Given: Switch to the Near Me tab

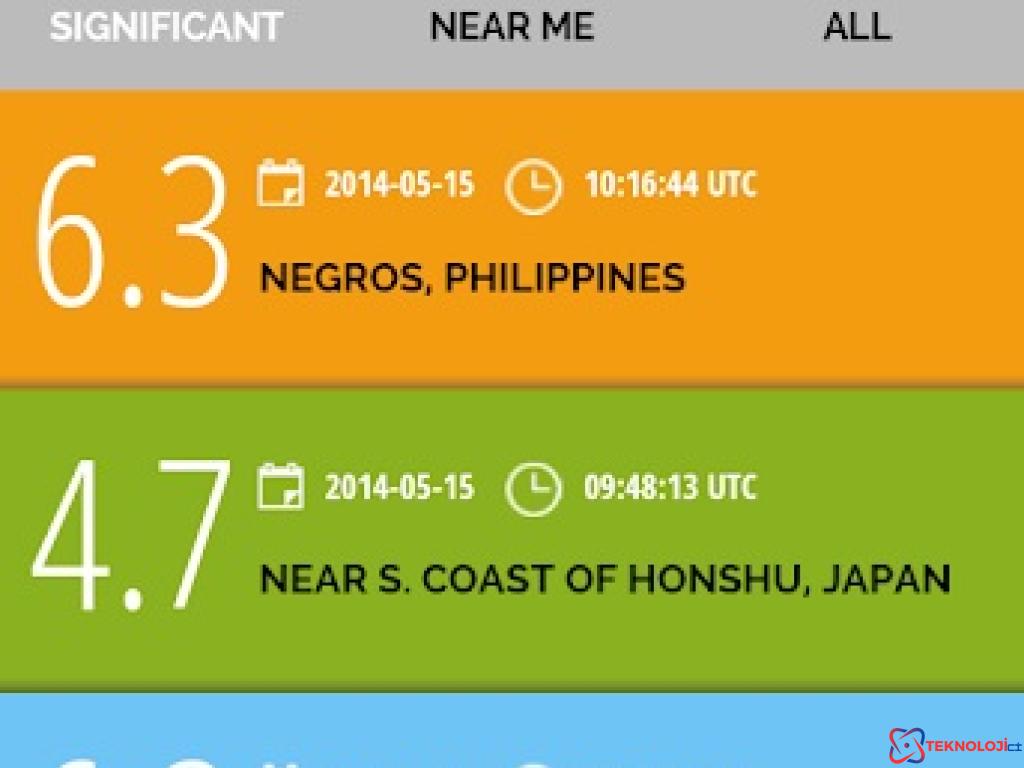Looking at the screenshot, I should point(512,27).
